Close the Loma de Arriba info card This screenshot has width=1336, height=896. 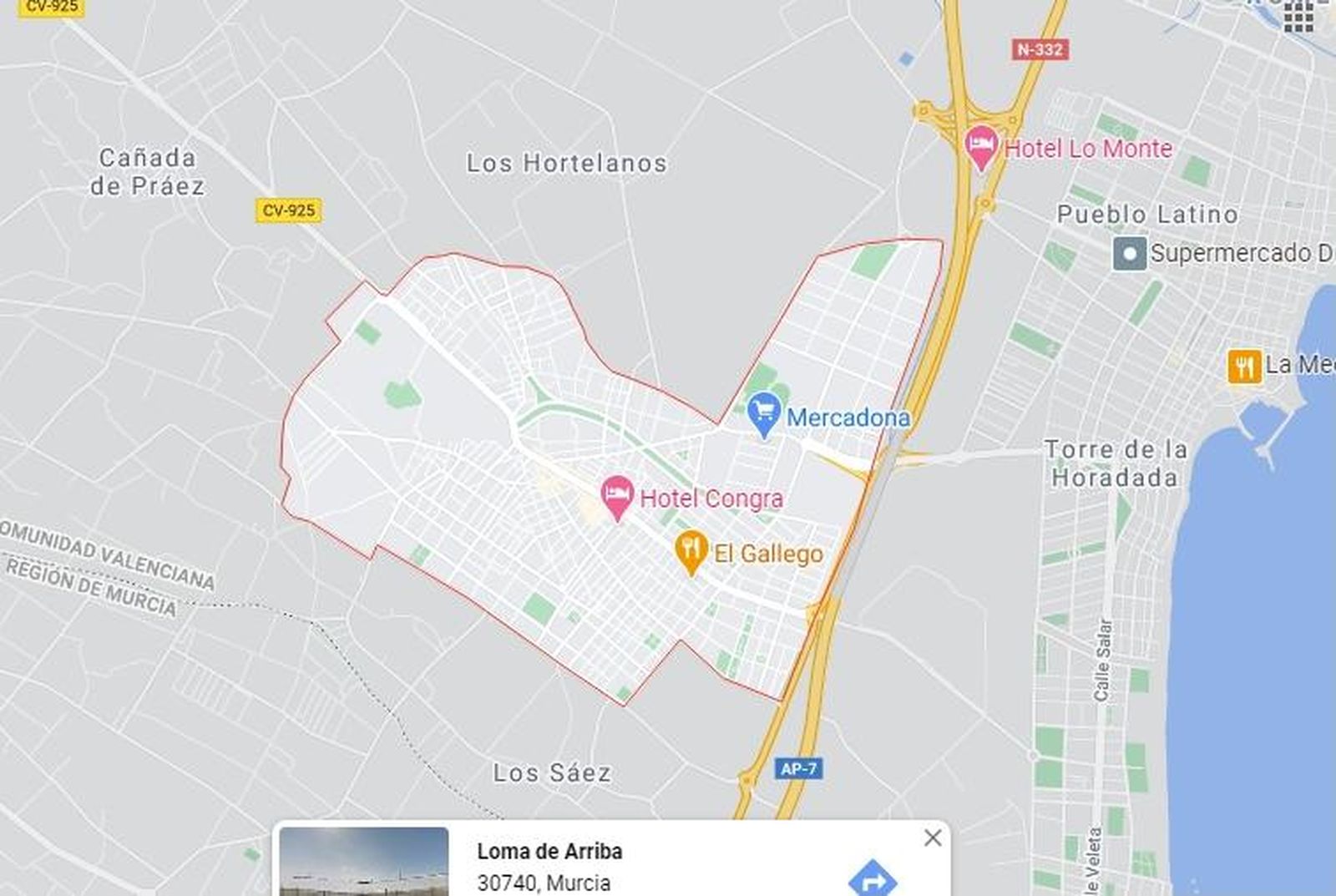click(933, 838)
